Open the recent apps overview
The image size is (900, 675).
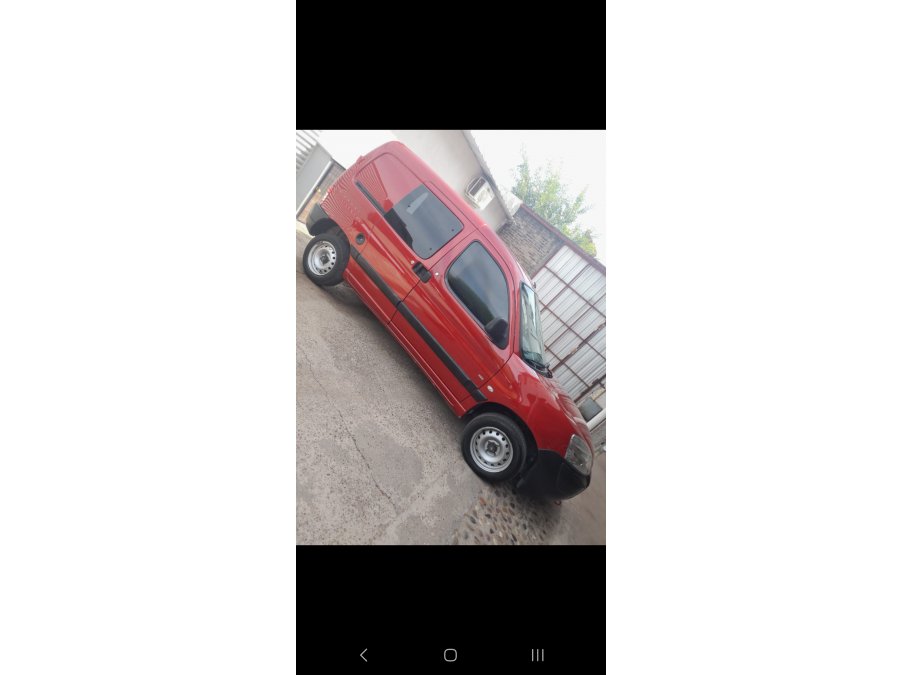[x=537, y=655]
